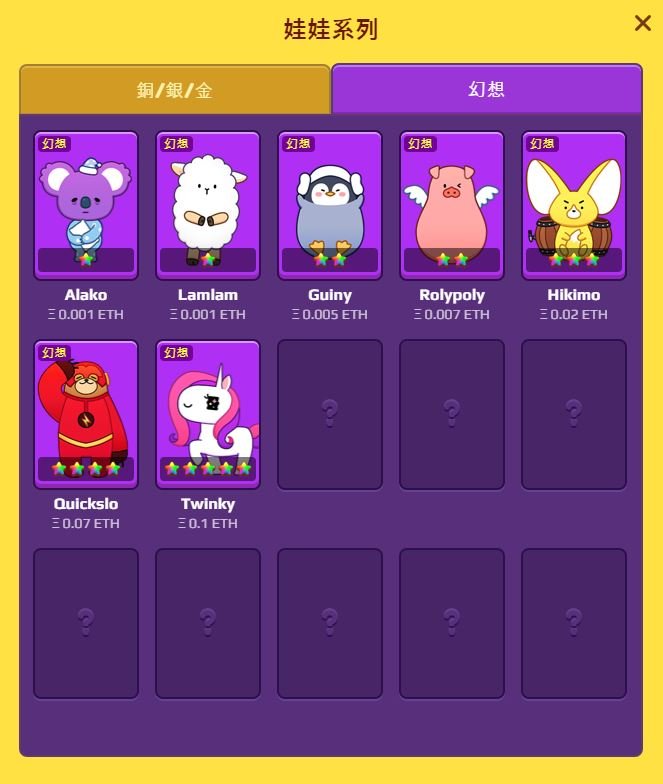This screenshot has height=784, width=663.
Task: Select the 幻想 tab
Action: 486,89
